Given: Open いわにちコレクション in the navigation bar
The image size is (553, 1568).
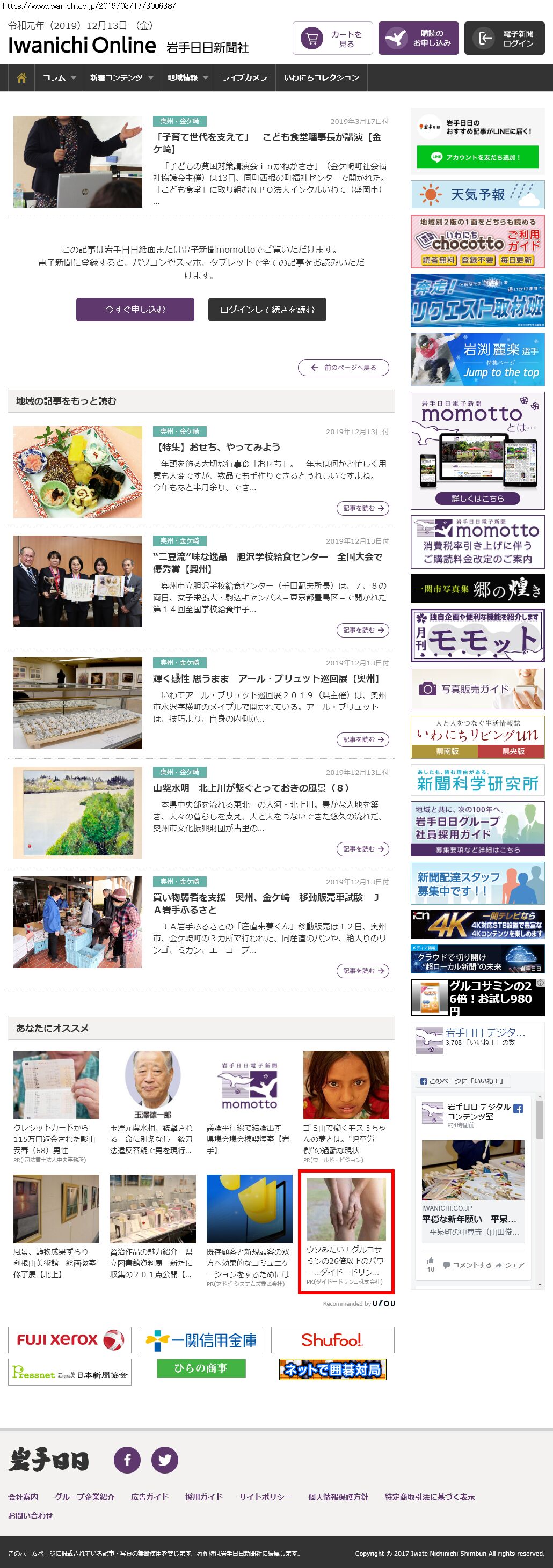Looking at the screenshot, I should click(x=322, y=78).
